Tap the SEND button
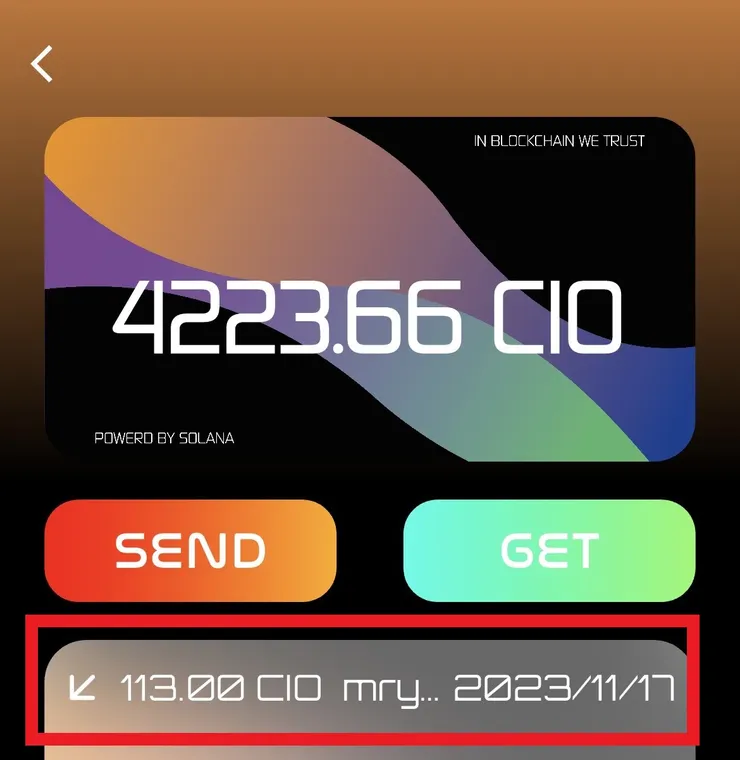Screen dimensions: 740x760 point(190,551)
